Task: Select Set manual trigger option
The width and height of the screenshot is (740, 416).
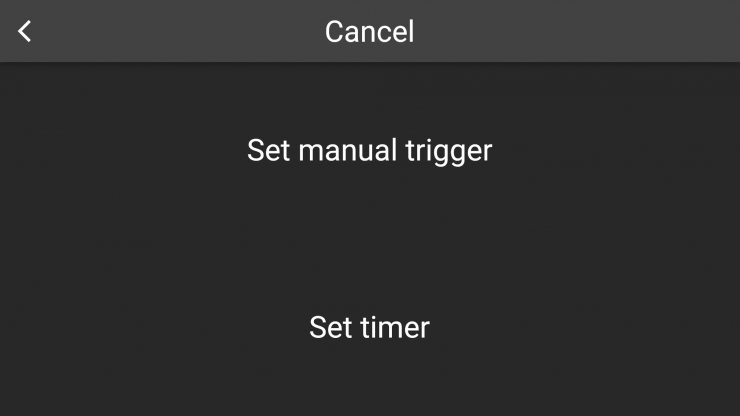Action: tap(369, 151)
